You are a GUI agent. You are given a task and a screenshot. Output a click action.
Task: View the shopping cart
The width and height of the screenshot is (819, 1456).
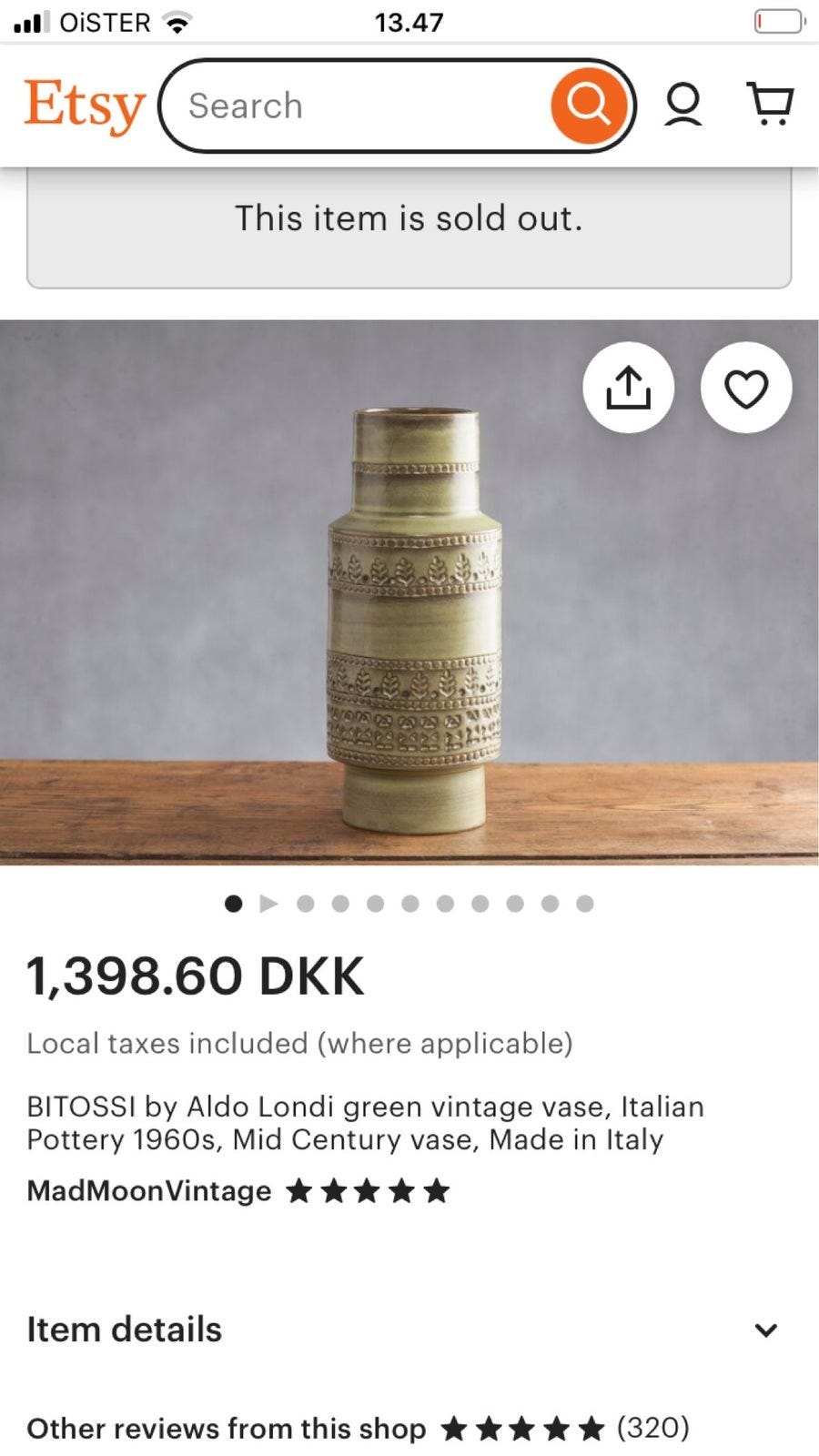[x=770, y=105]
